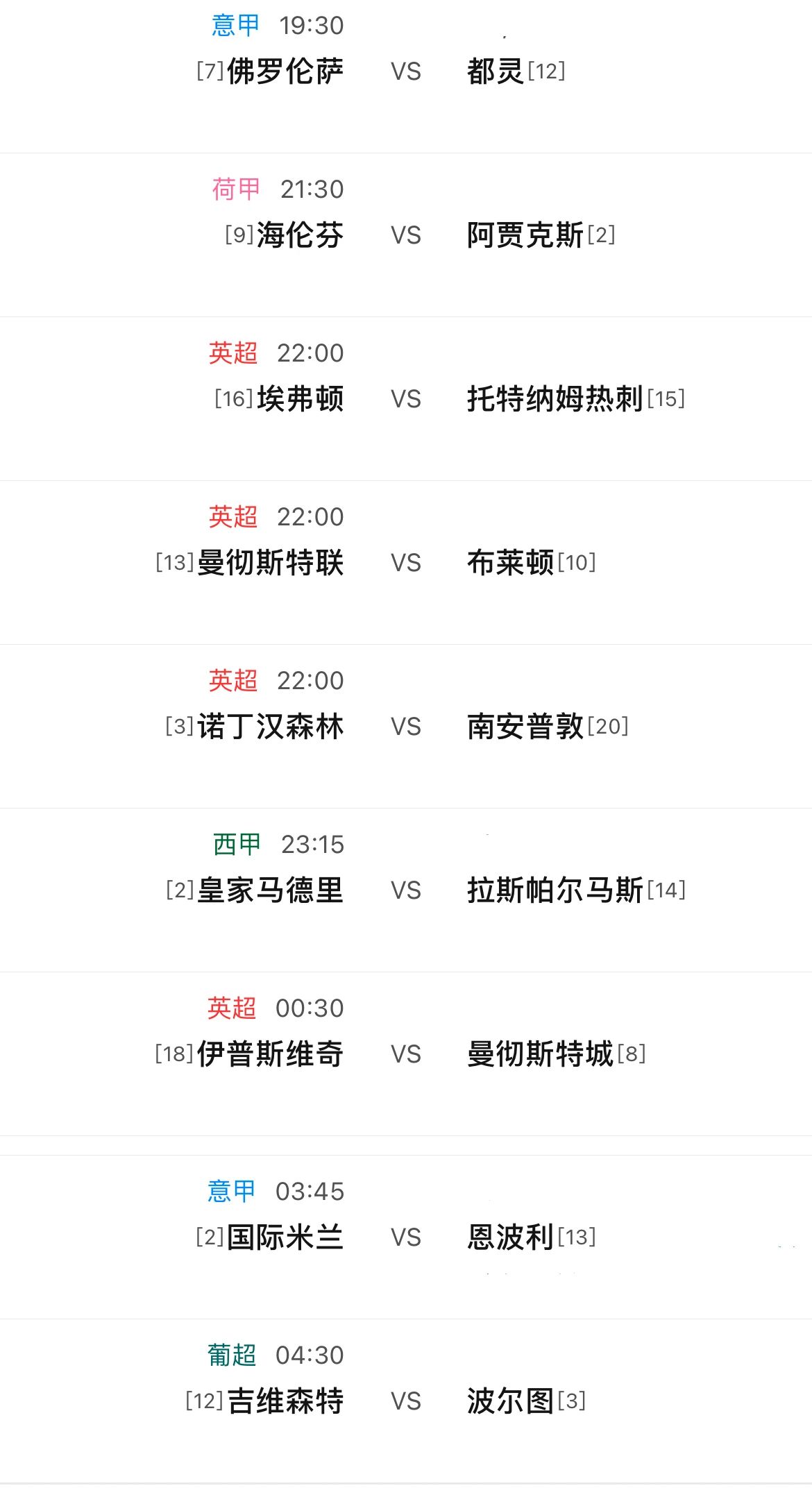This screenshot has height=1488, width=812.
Task: View the 伊普斯维奇 vs 曼彻斯特城 match
Action: (406, 1054)
